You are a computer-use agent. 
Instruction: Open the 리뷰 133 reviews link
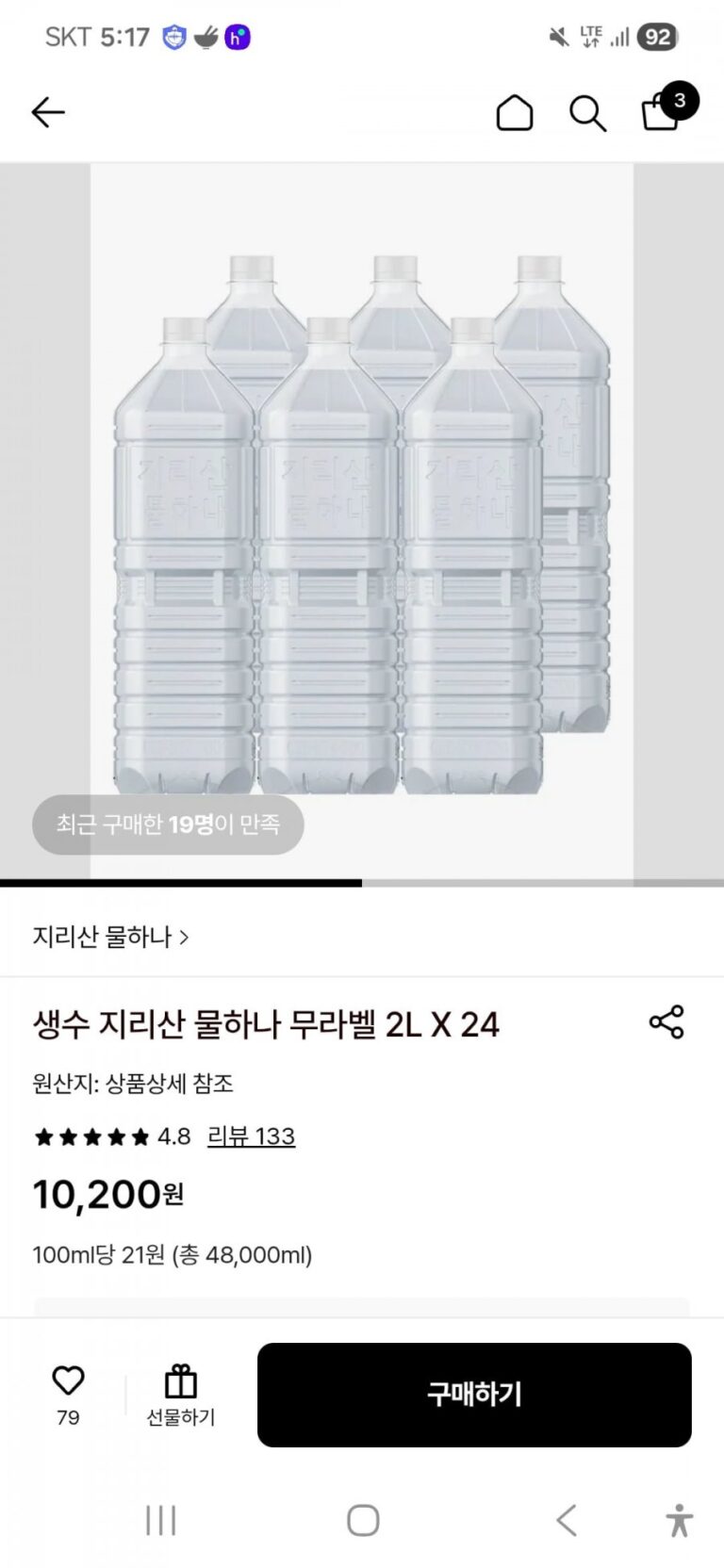click(x=251, y=1136)
